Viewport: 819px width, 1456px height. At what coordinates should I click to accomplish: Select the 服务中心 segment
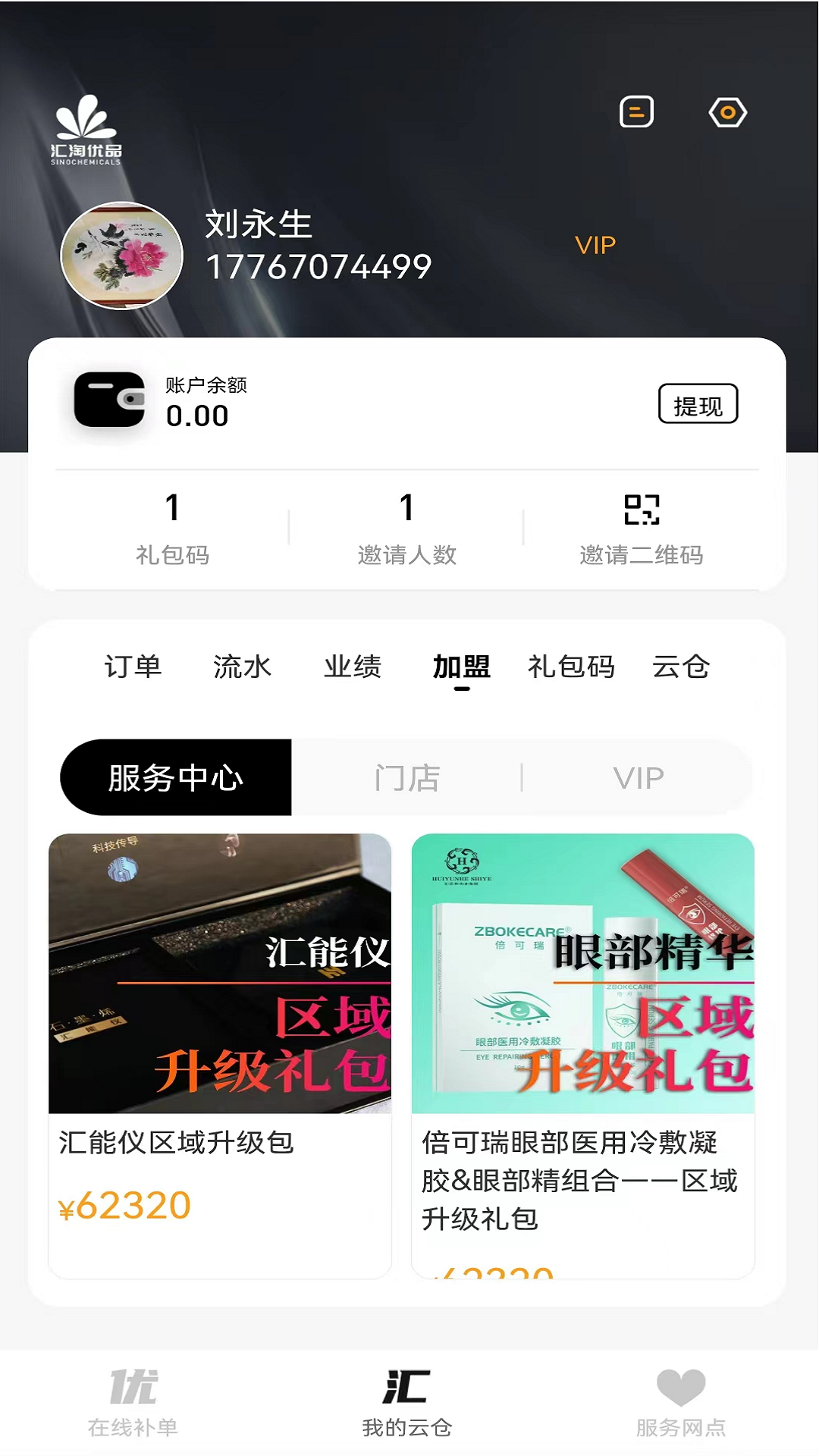176,777
